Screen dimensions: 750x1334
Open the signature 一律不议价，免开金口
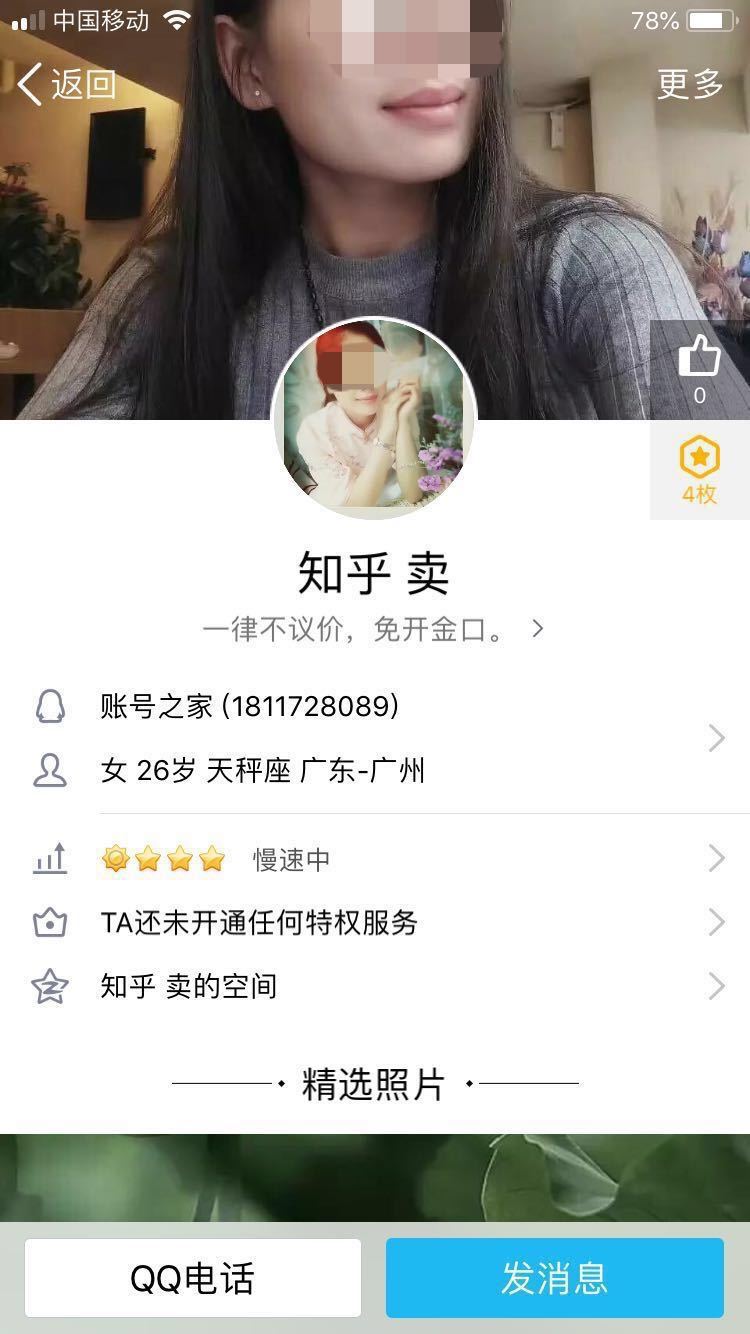pyautogui.click(x=372, y=629)
